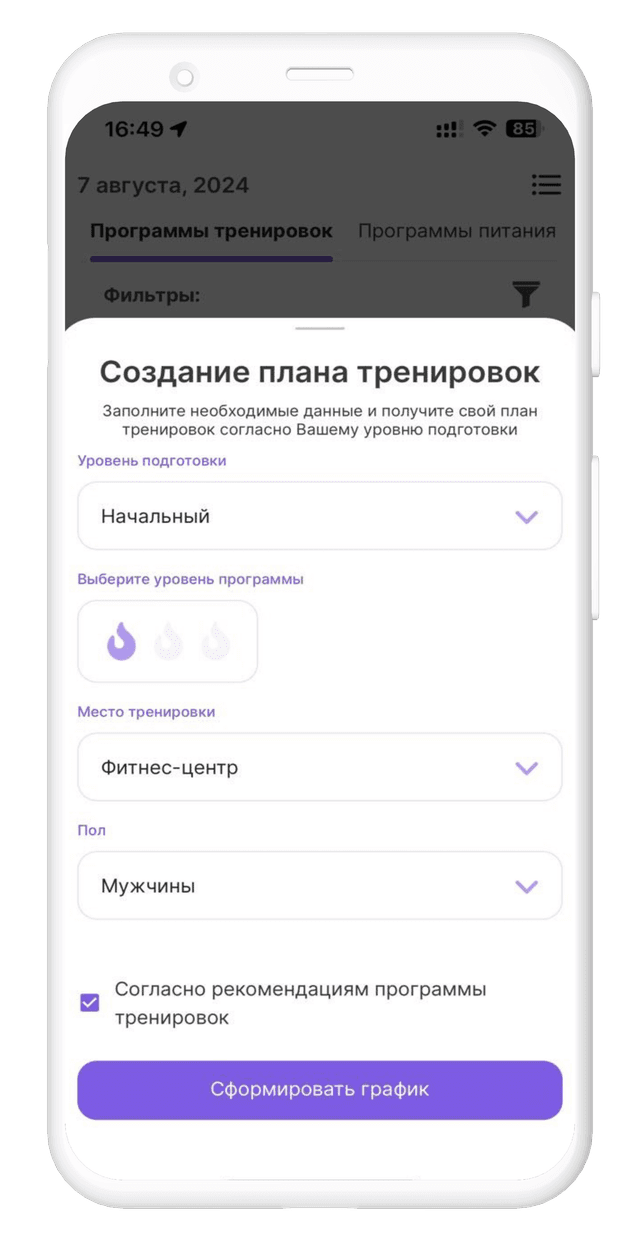Select the second flame program level
This screenshot has height=1259, width=640.
click(x=168, y=641)
